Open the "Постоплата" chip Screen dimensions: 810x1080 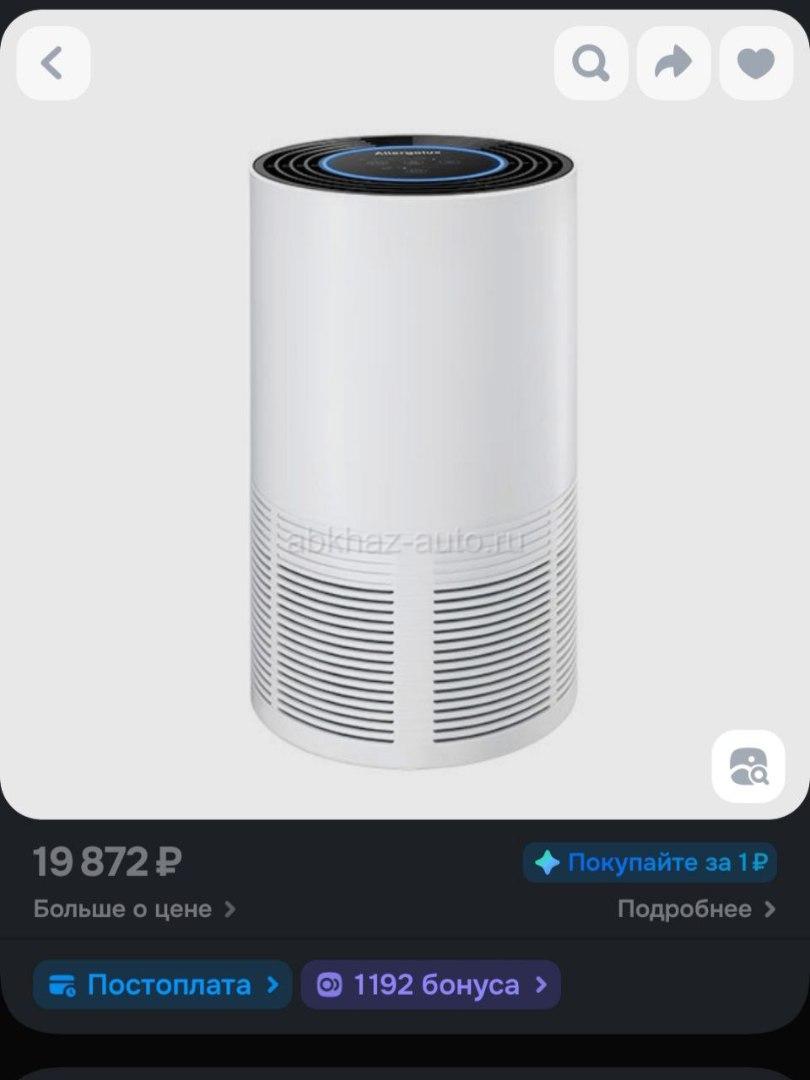click(x=162, y=985)
